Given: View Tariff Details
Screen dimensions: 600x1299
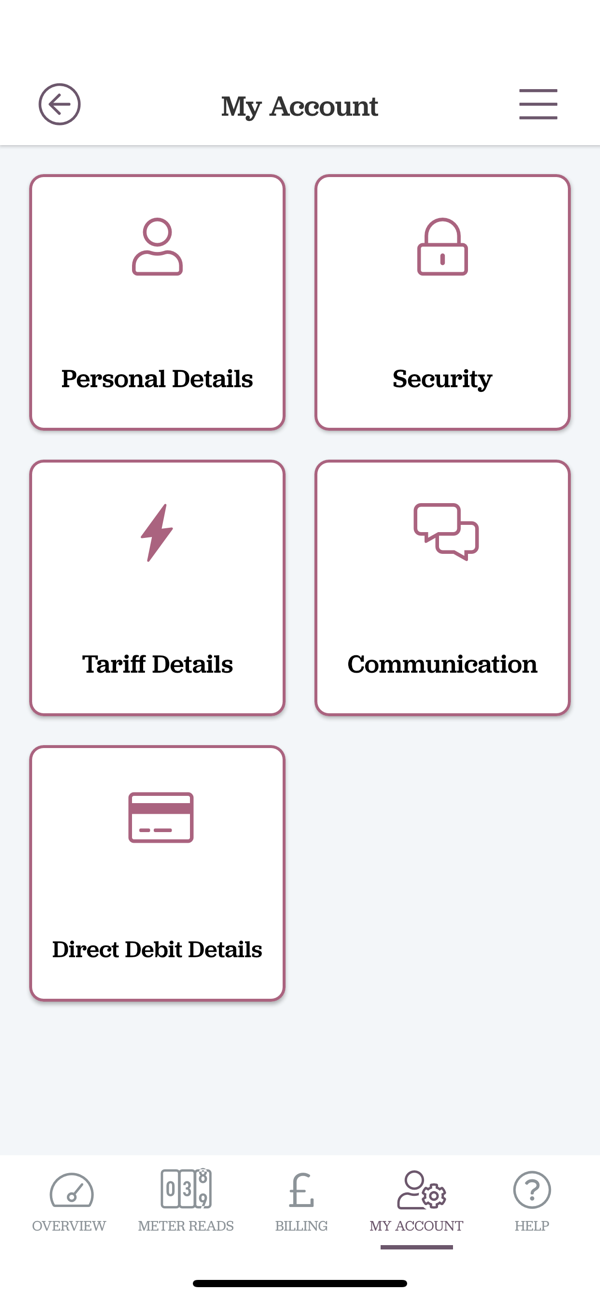Looking at the screenshot, I should tap(157, 587).
